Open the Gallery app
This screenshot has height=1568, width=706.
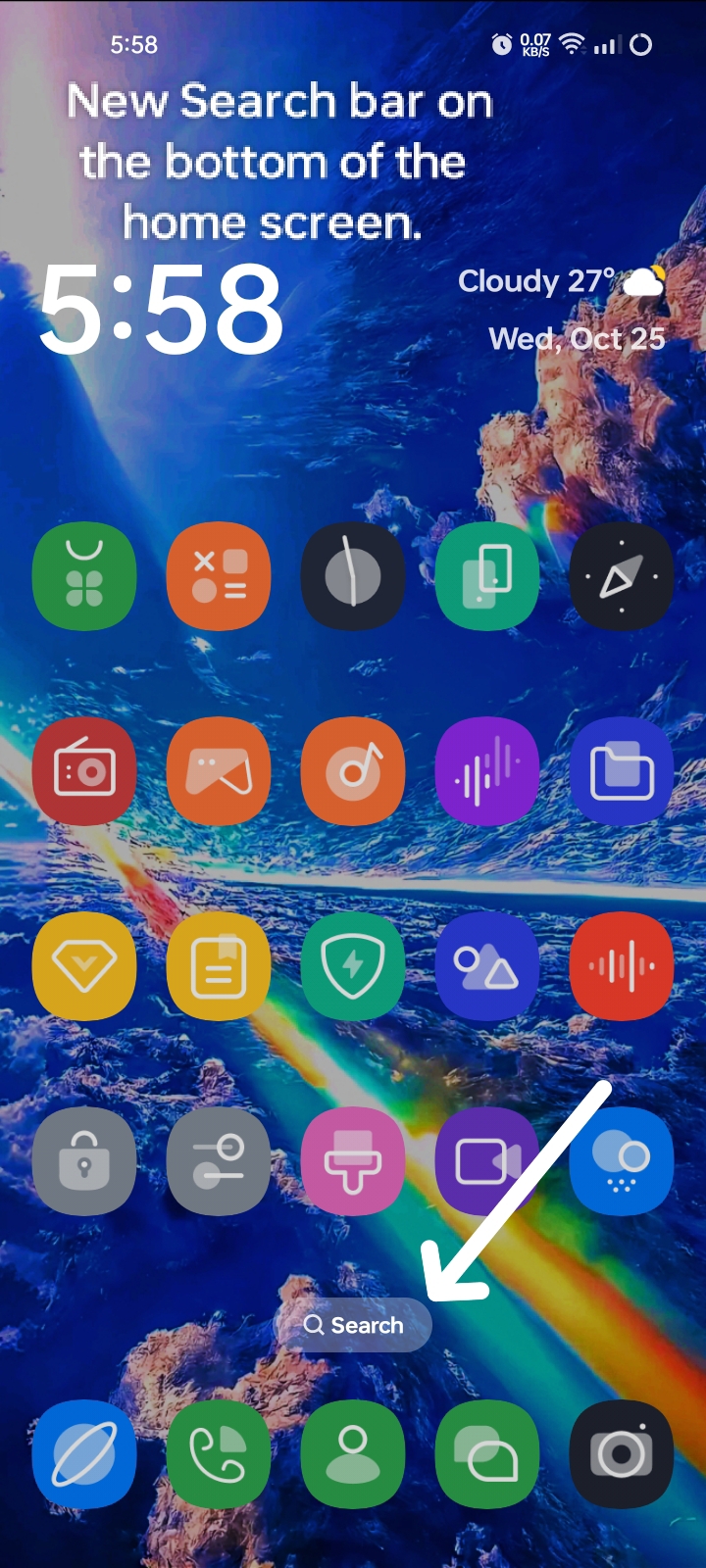click(x=487, y=966)
